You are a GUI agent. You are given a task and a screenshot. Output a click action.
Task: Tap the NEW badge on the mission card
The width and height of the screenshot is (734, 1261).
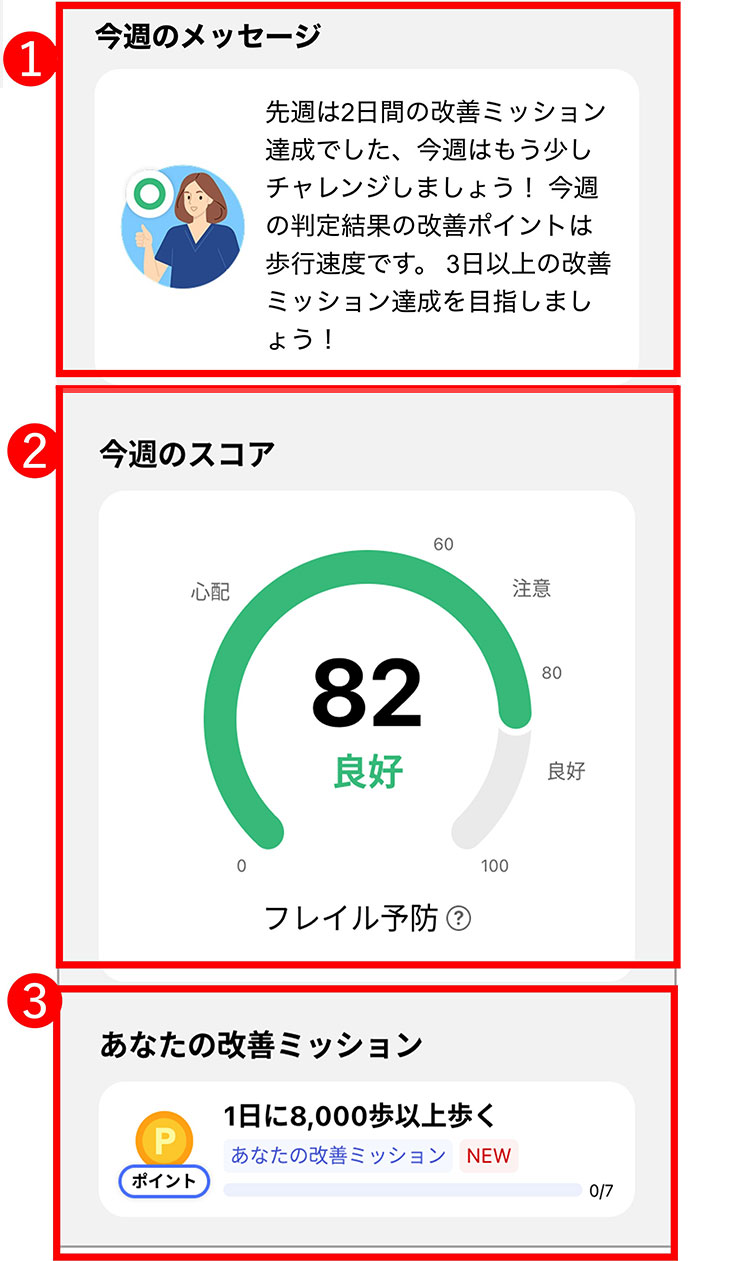coord(489,1156)
